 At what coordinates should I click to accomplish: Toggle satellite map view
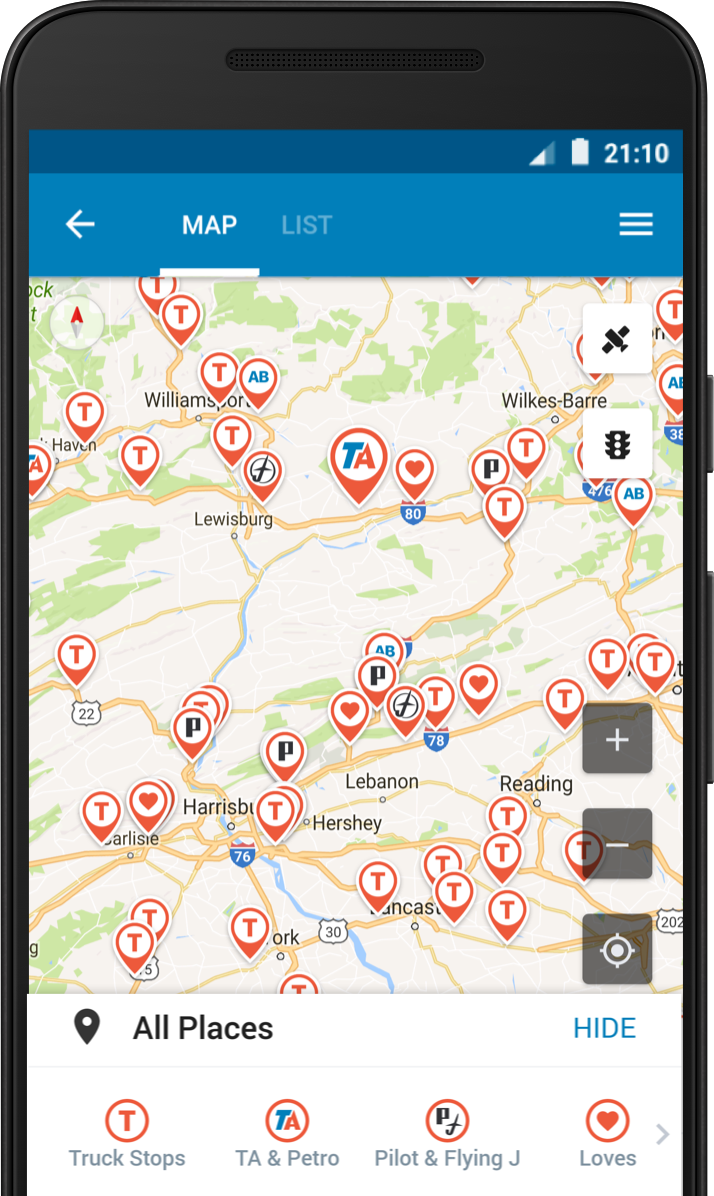coord(617,339)
